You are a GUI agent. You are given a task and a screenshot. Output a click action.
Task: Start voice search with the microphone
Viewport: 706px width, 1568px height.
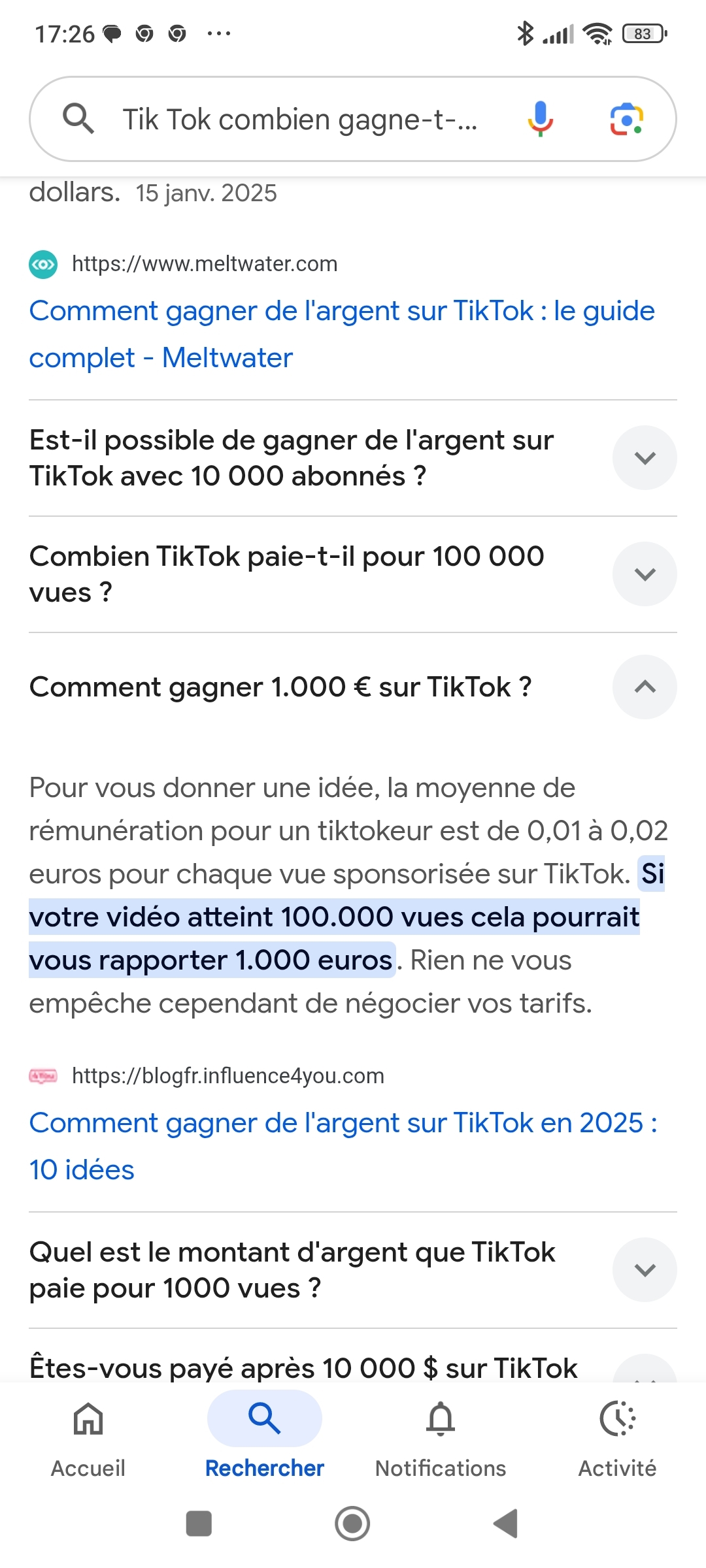(x=540, y=119)
